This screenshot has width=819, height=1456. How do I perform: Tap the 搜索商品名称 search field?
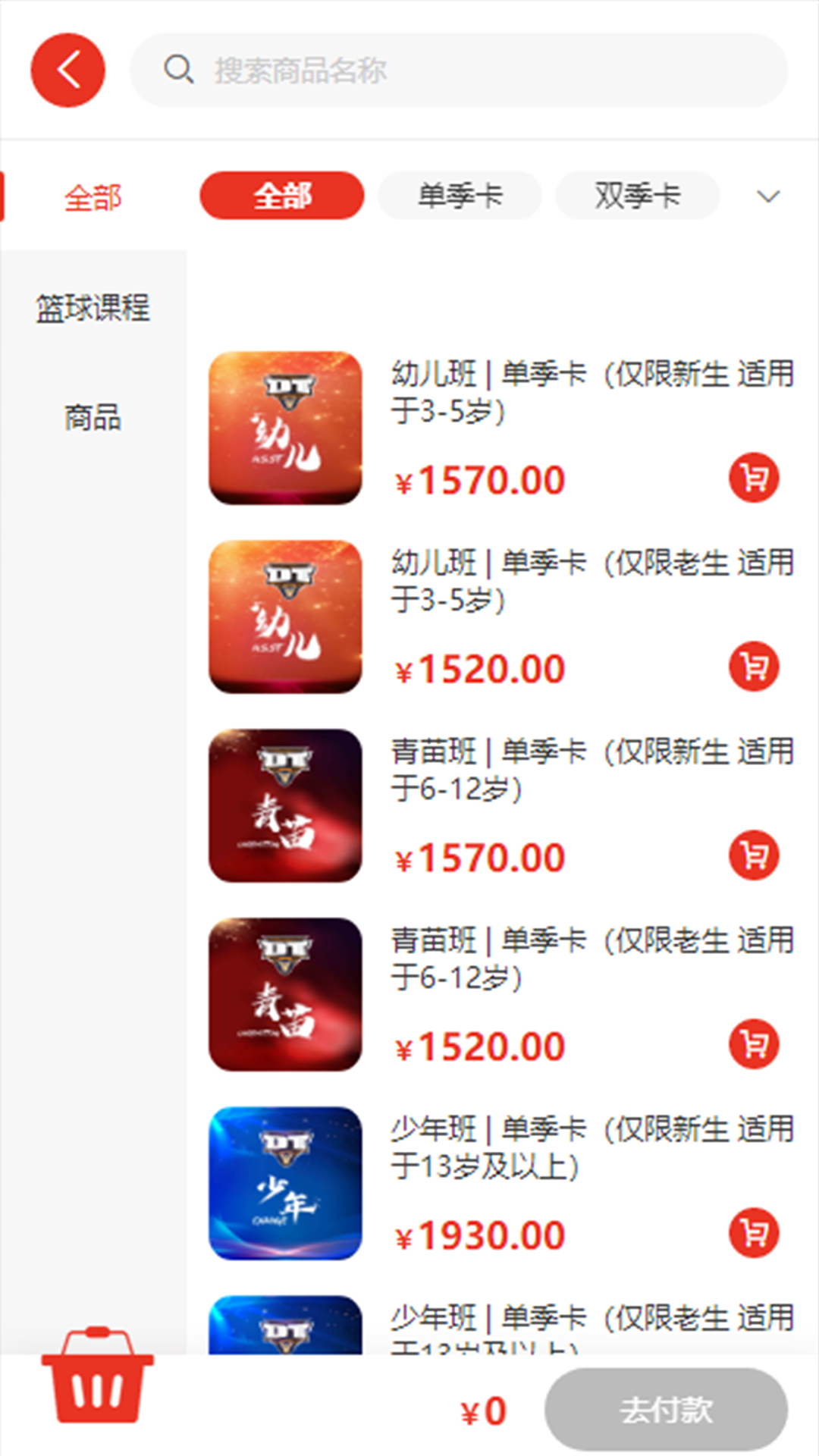458,71
